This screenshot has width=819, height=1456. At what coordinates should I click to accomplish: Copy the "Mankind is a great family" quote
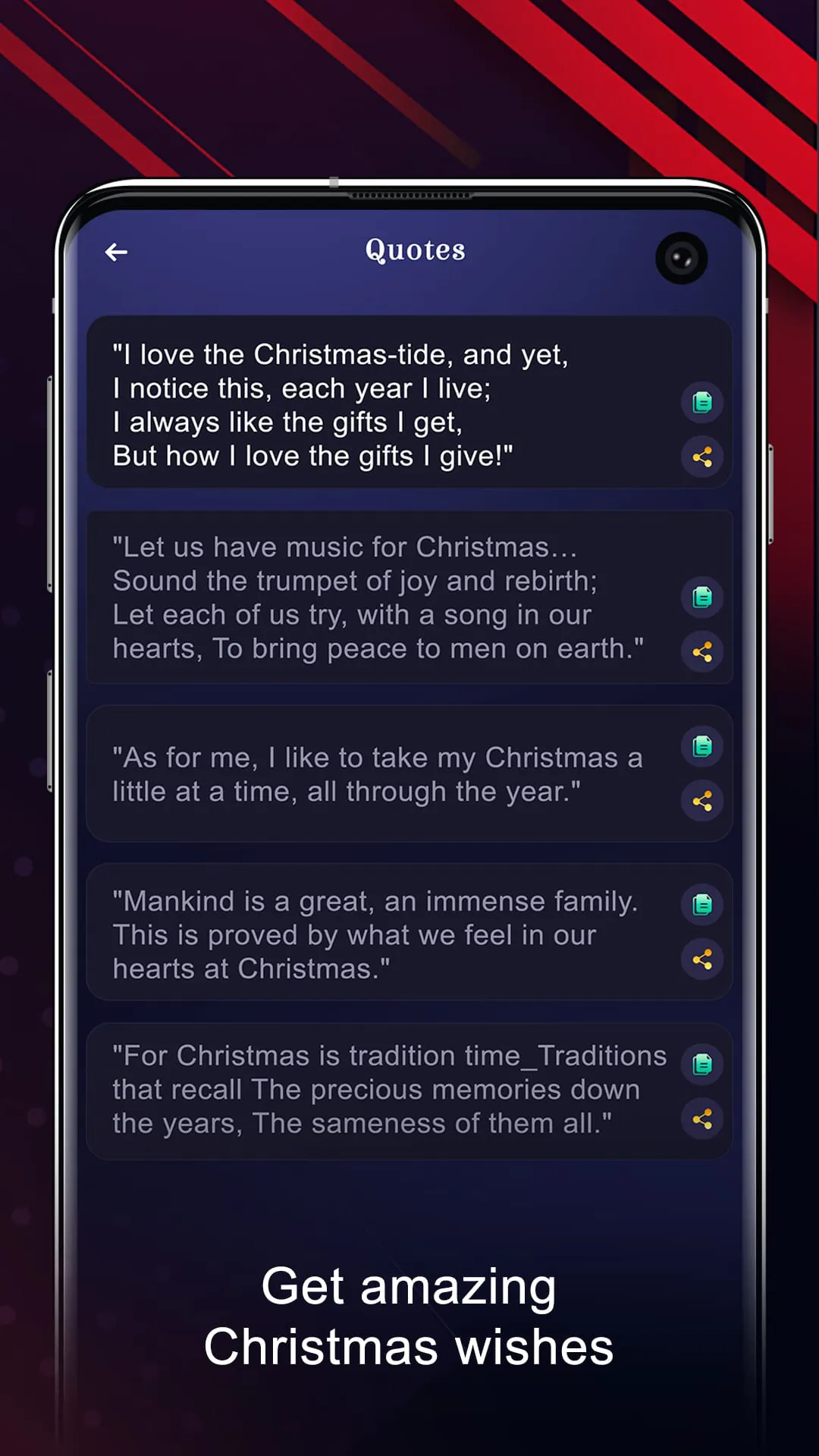tap(701, 903)
